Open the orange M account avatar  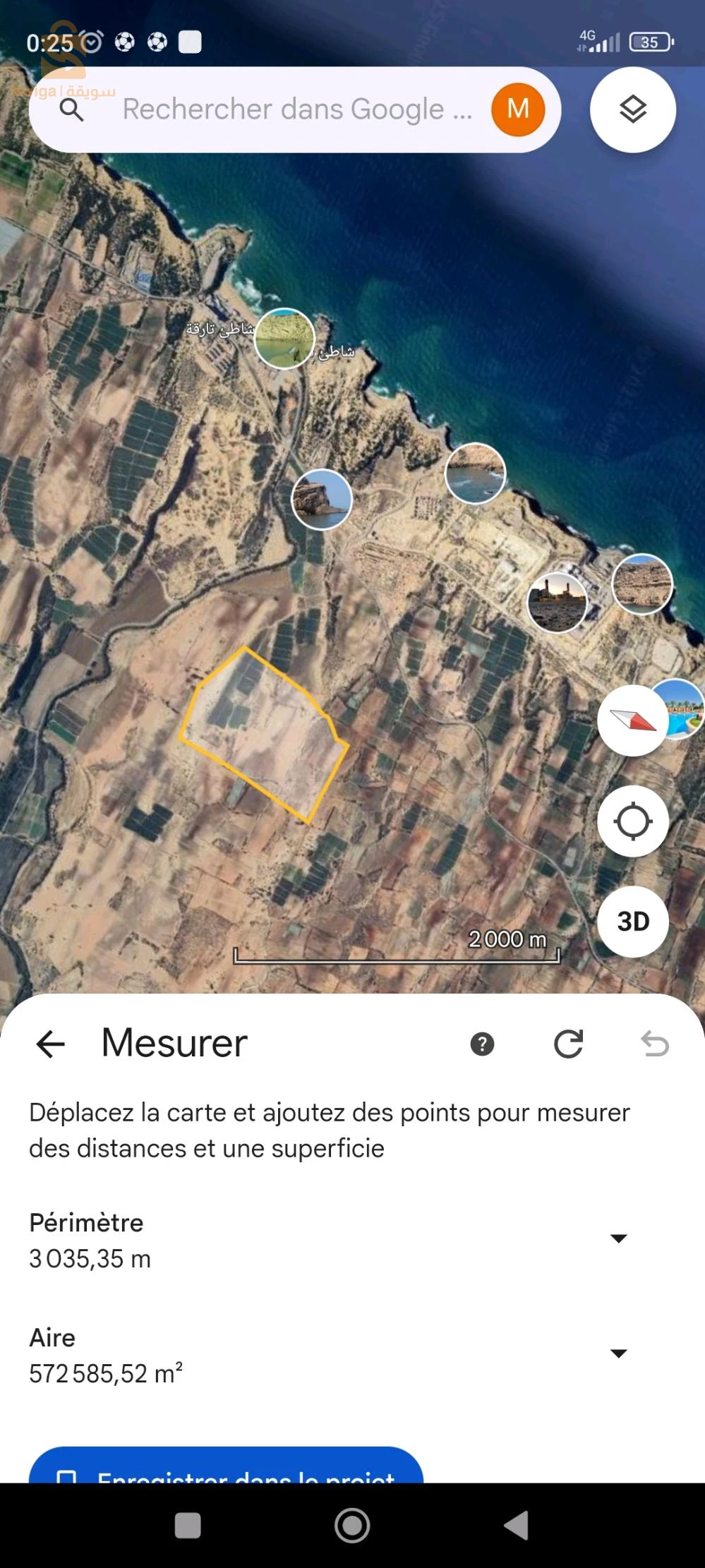[x=518, y=109]
